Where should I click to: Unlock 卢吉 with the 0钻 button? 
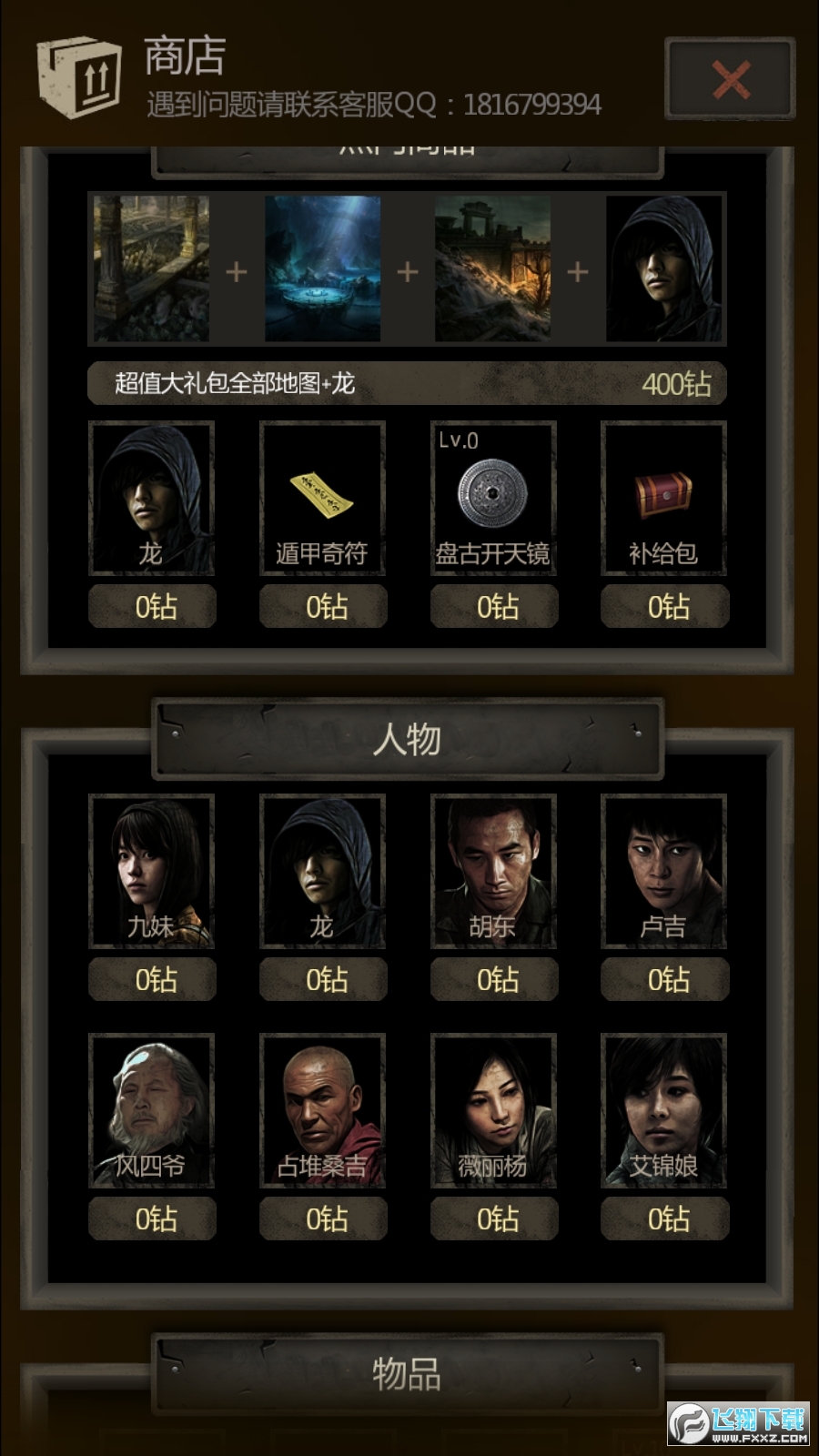point(665,980)
